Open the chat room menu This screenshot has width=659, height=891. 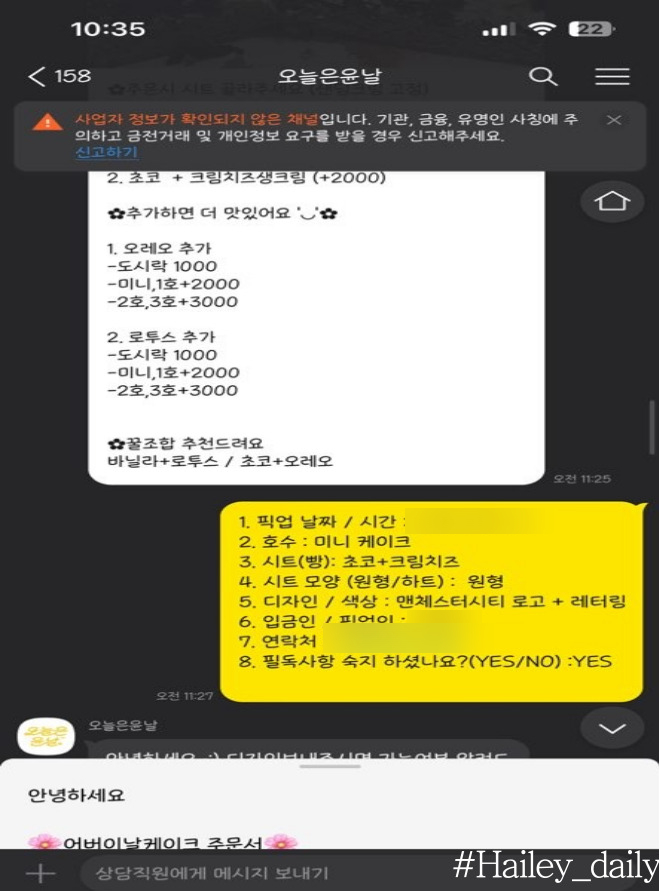(612, 76)
